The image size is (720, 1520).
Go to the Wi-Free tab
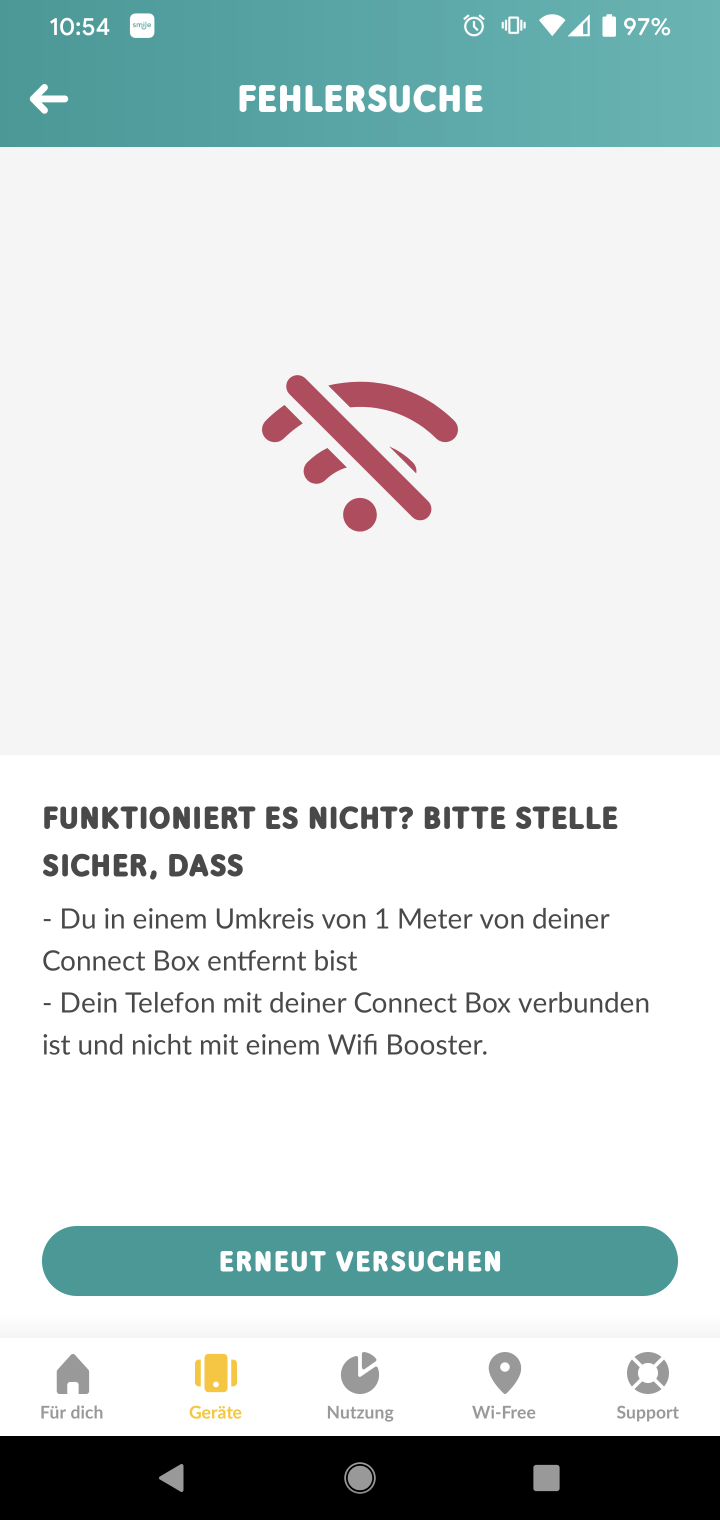tap(504, 1386)
